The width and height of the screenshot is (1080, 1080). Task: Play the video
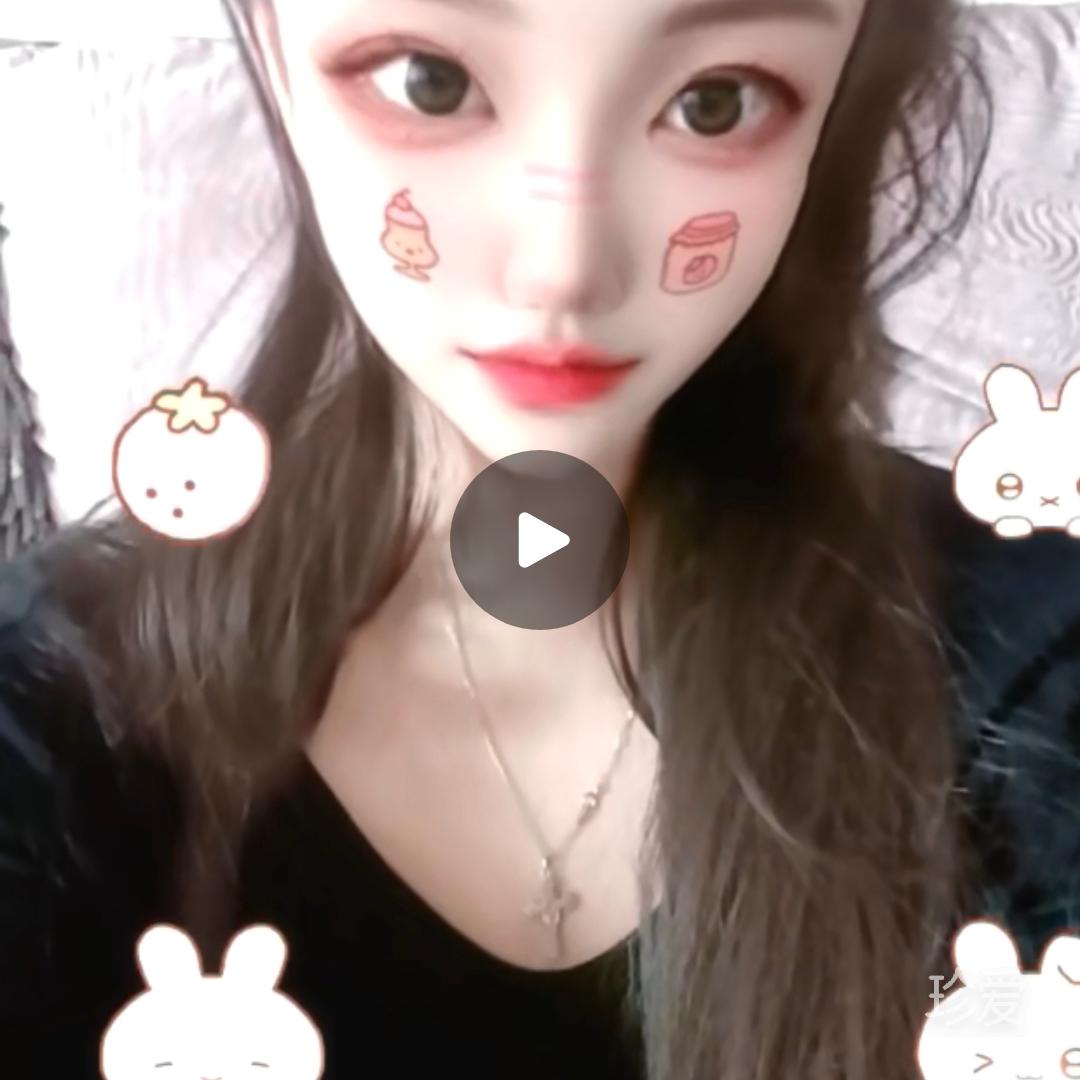pos(540,540)
